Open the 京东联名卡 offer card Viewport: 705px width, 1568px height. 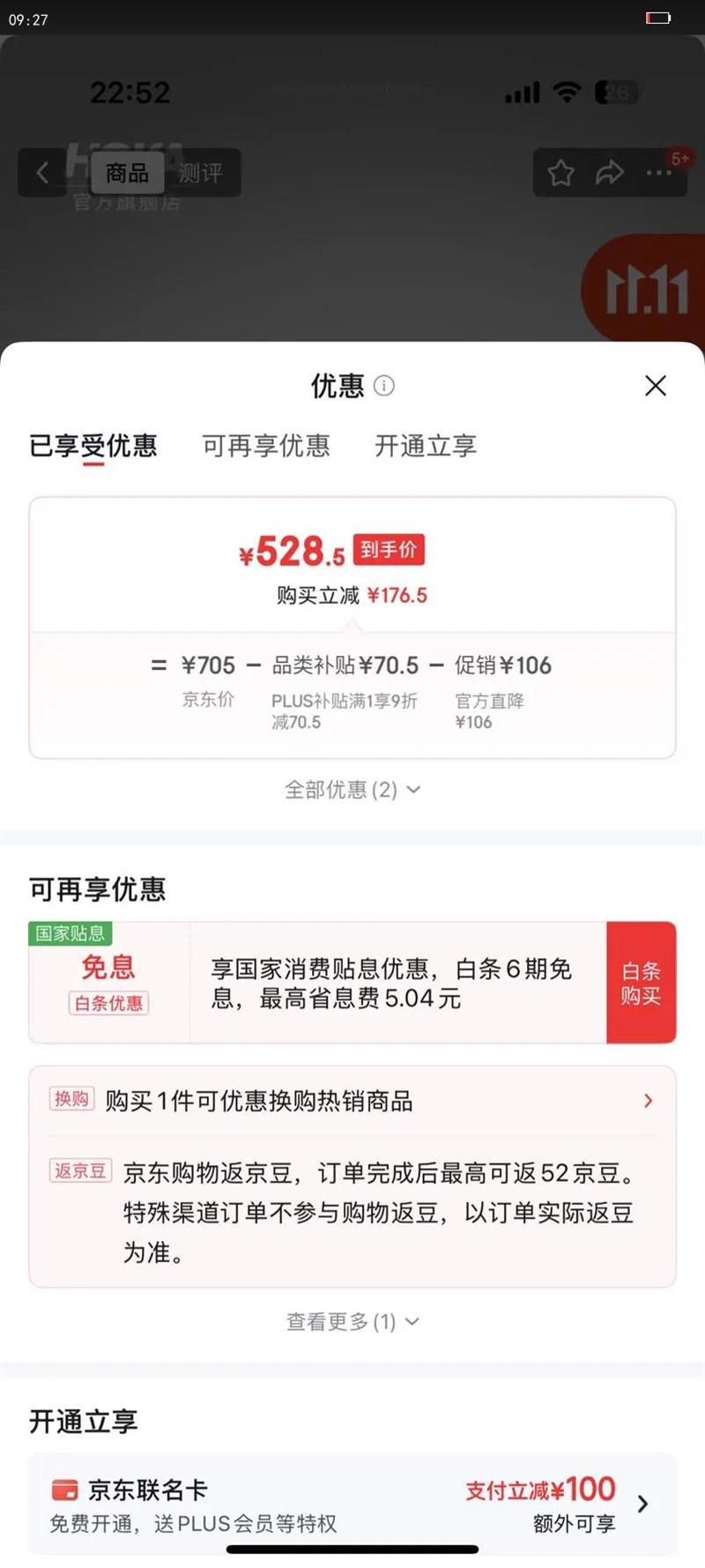point(352,1505)
